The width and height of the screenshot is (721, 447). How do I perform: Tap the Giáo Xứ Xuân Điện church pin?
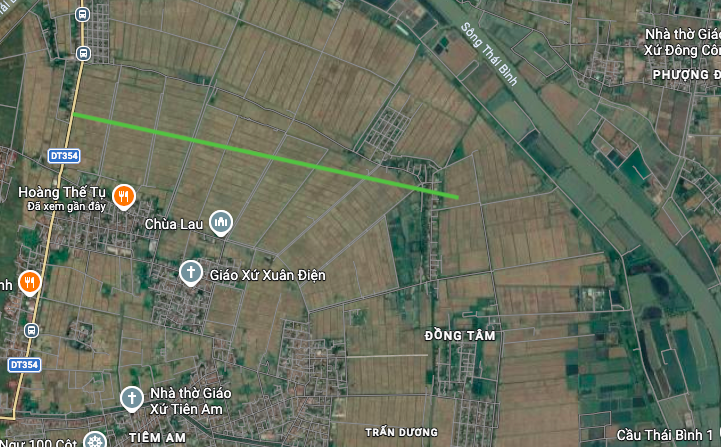click(x=191, y=273)
